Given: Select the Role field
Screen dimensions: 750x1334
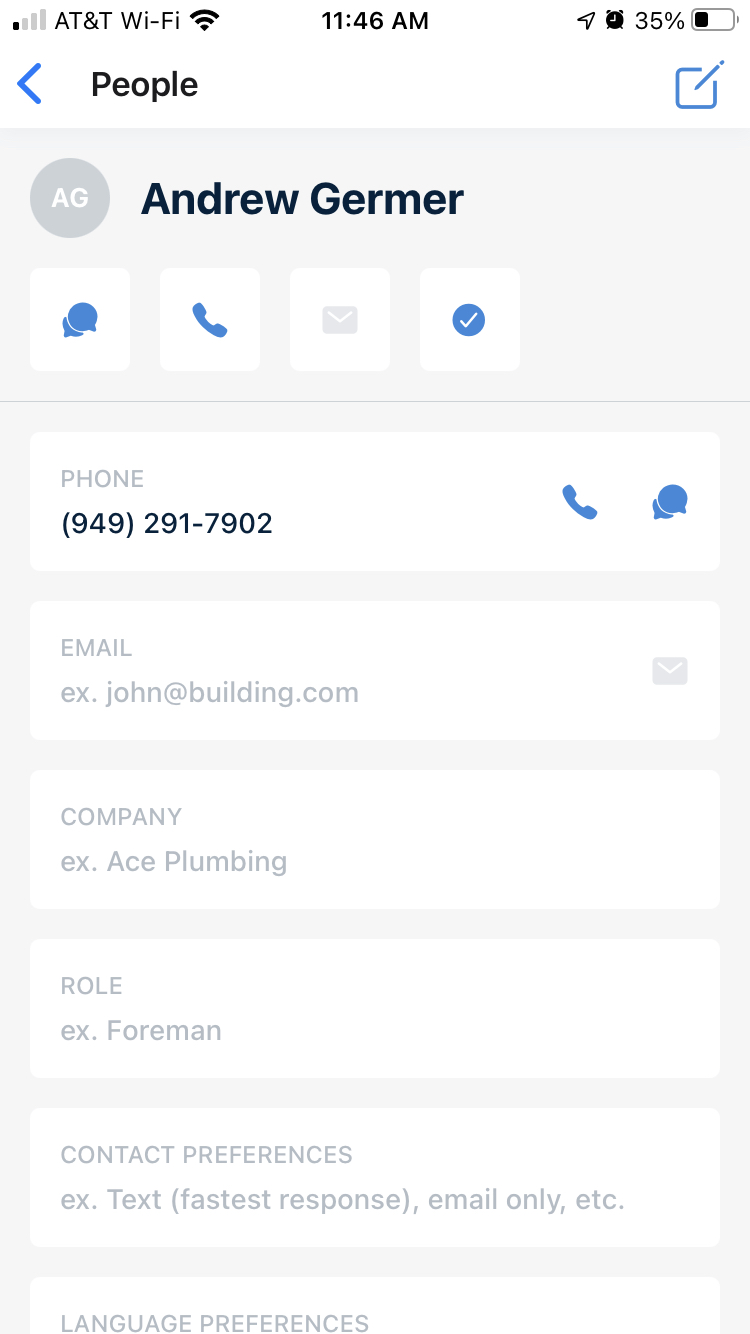Looking at the screenshot, I should pos(375,1008).
